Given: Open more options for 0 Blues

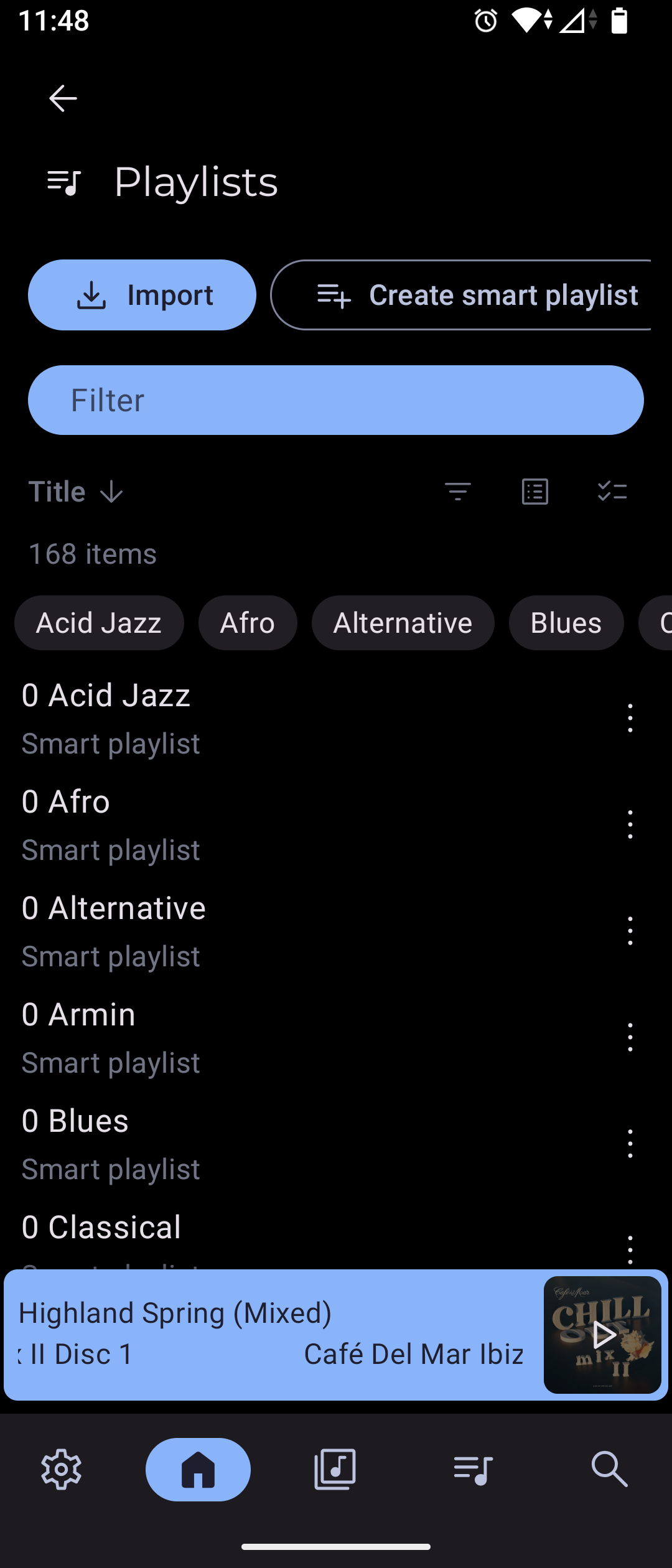Looking at the screenshot, I should 630,1144.
